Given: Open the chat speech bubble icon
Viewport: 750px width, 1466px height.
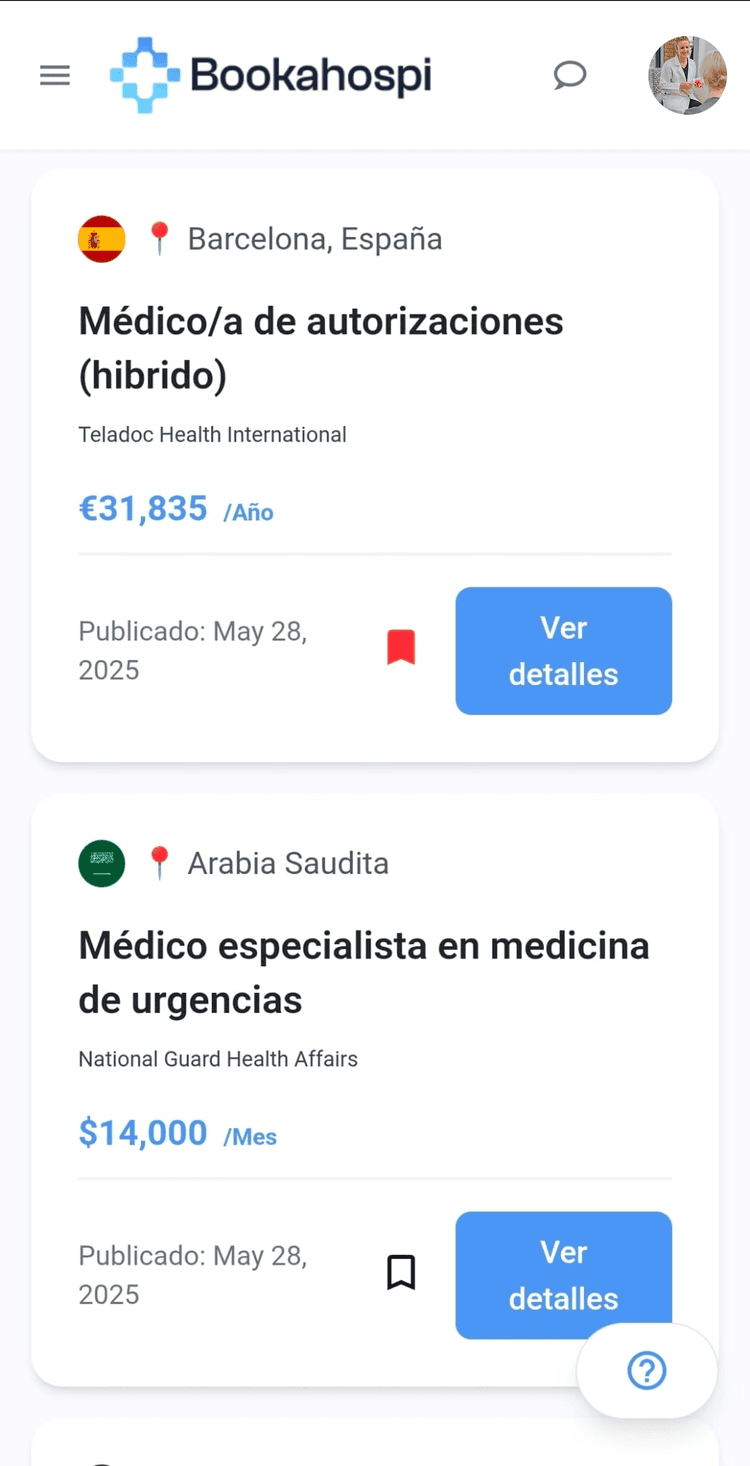Looking at the screenshot, I should click(569, 75).
